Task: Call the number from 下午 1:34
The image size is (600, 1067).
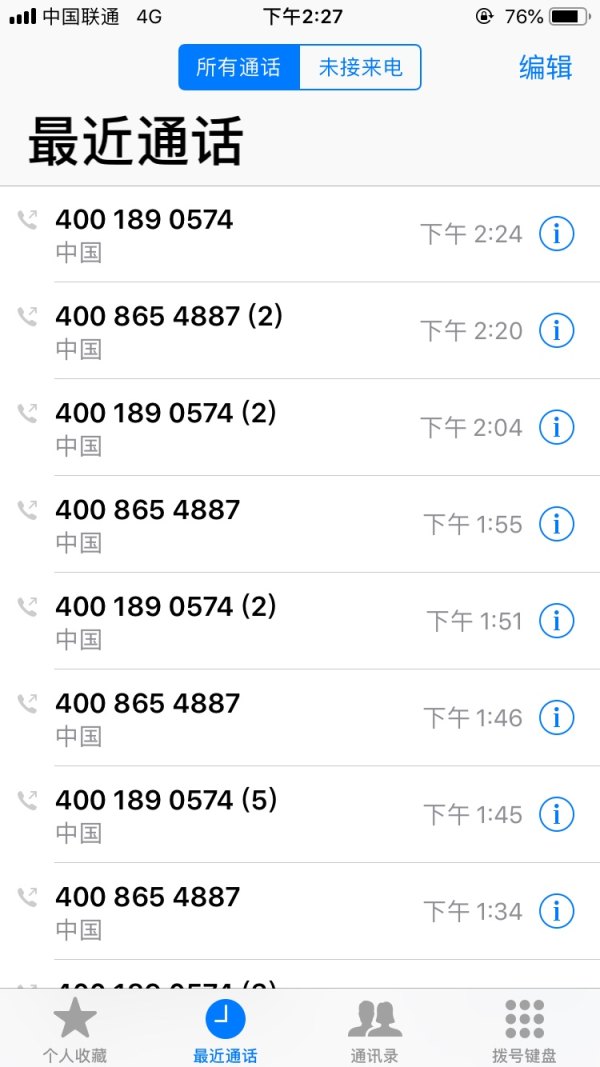Action: [x=147, y=897]
